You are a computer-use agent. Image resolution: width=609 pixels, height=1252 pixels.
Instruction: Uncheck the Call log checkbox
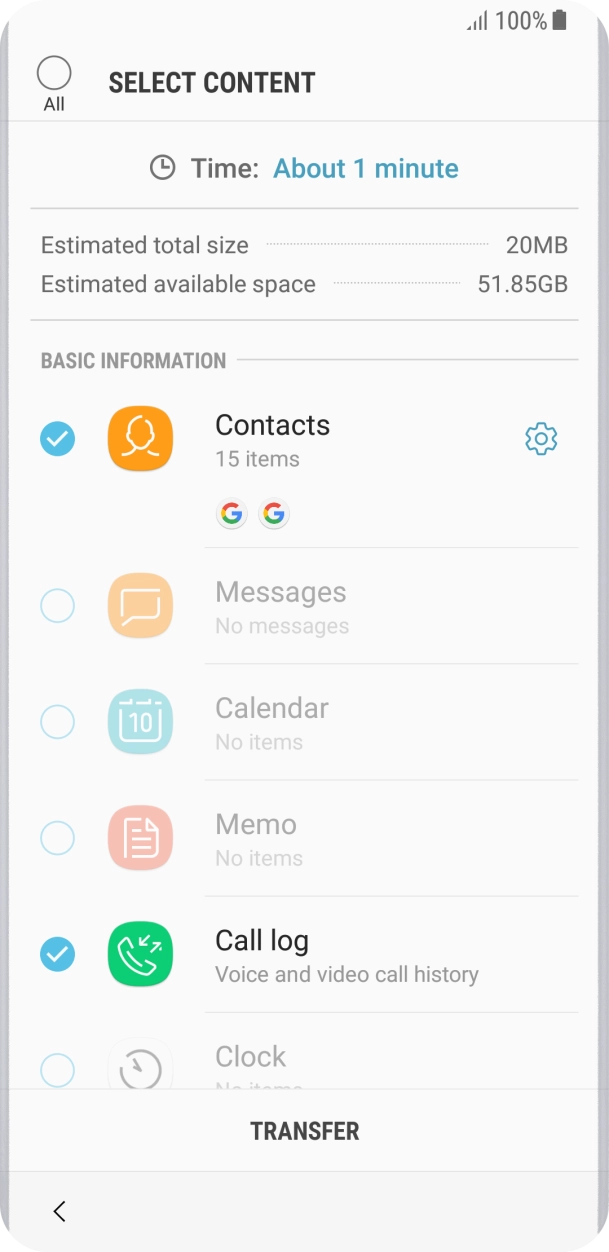tap(57, 954)
